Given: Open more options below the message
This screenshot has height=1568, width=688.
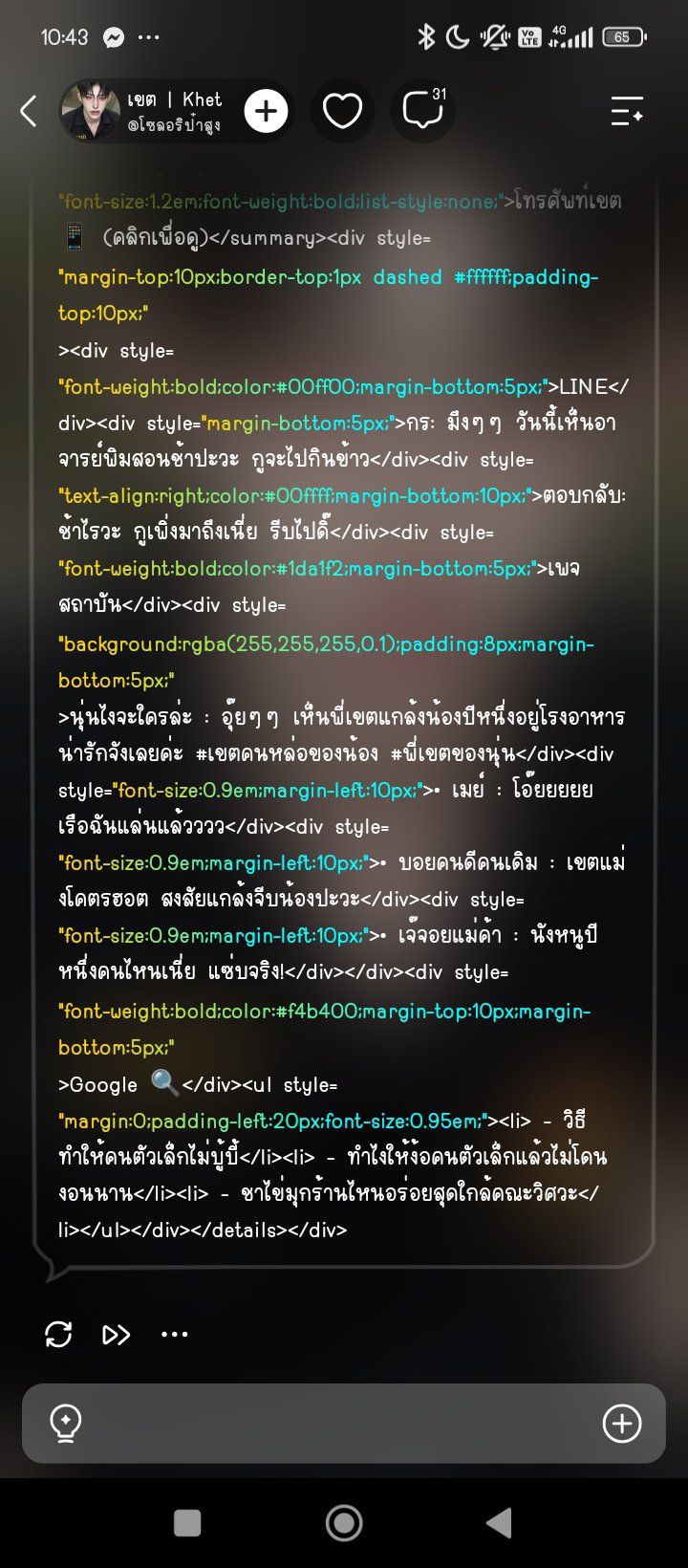Looking at the screenshot, I should point(174,1334).
